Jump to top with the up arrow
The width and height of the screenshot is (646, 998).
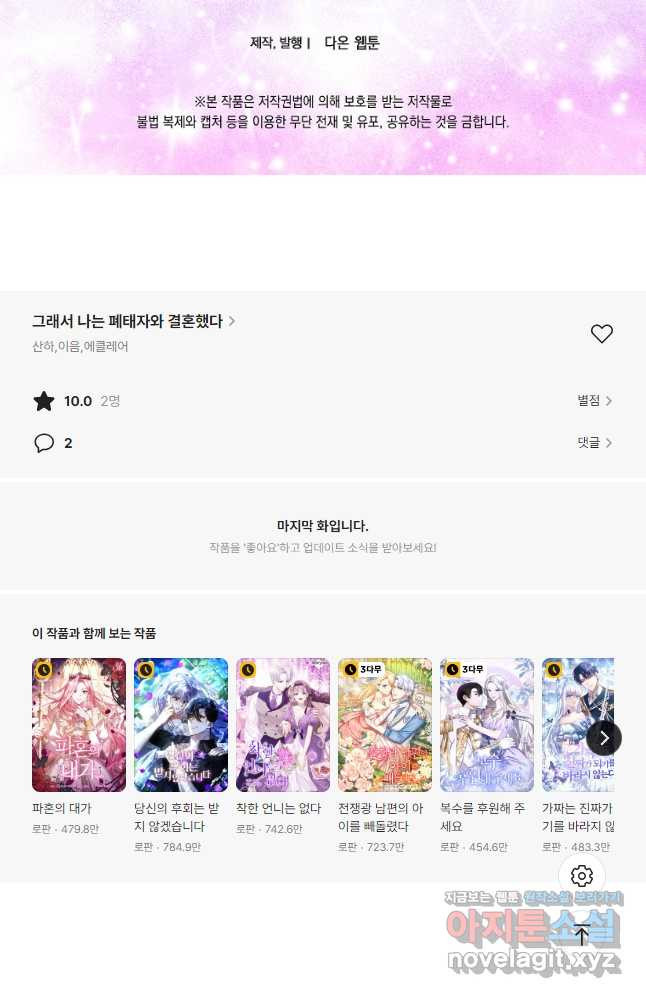582,934
